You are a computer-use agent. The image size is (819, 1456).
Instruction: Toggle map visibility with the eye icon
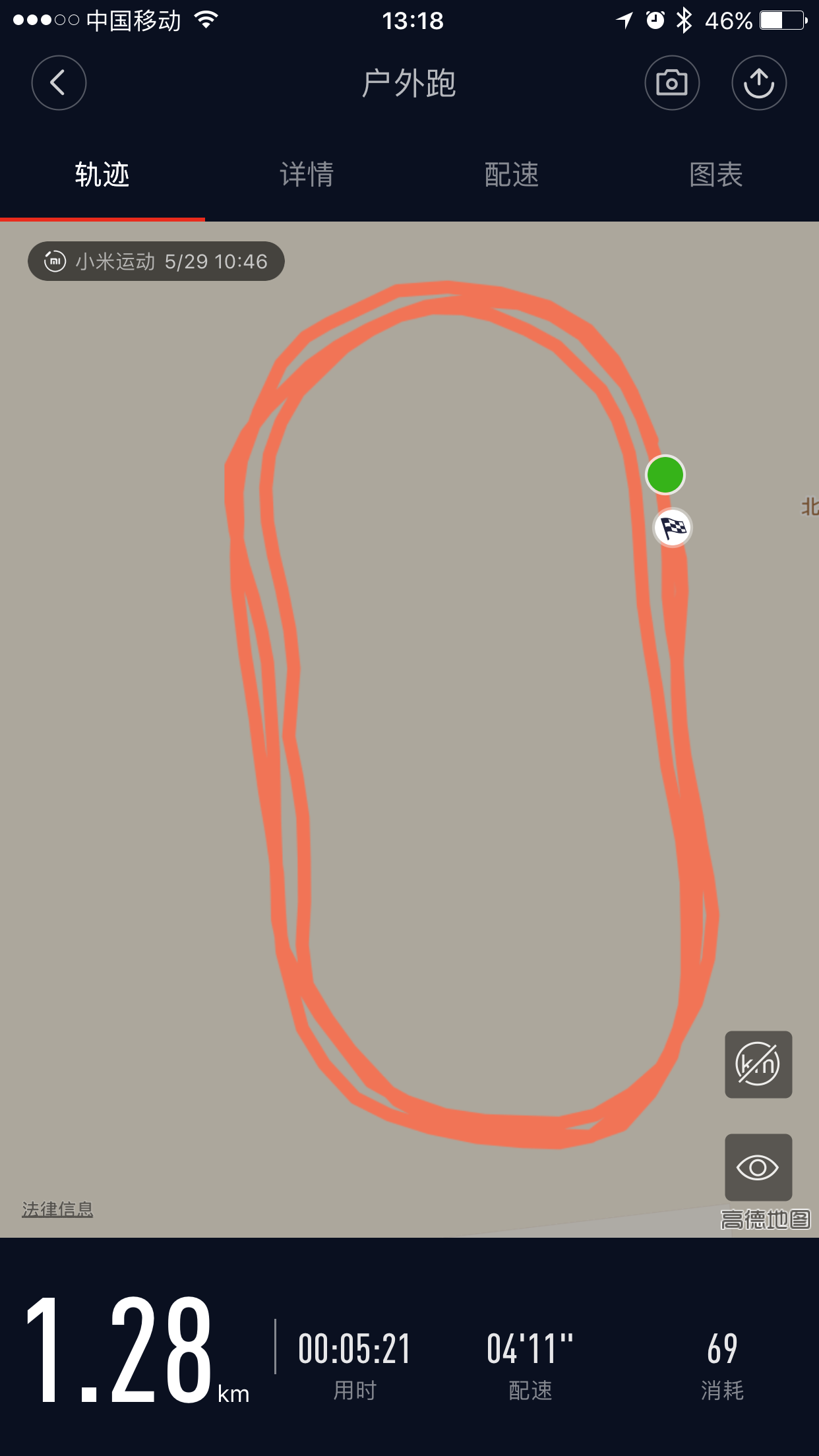pyautogui.click(x=758, y=1167)
